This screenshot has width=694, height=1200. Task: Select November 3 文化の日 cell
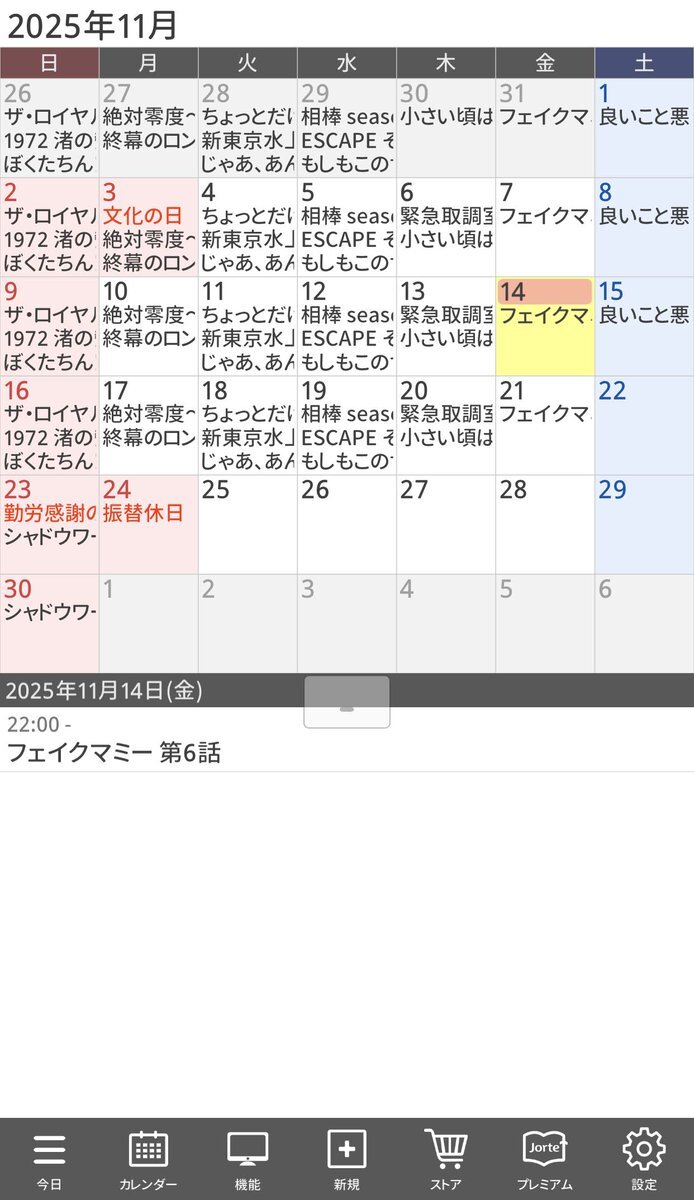(148, 227)
